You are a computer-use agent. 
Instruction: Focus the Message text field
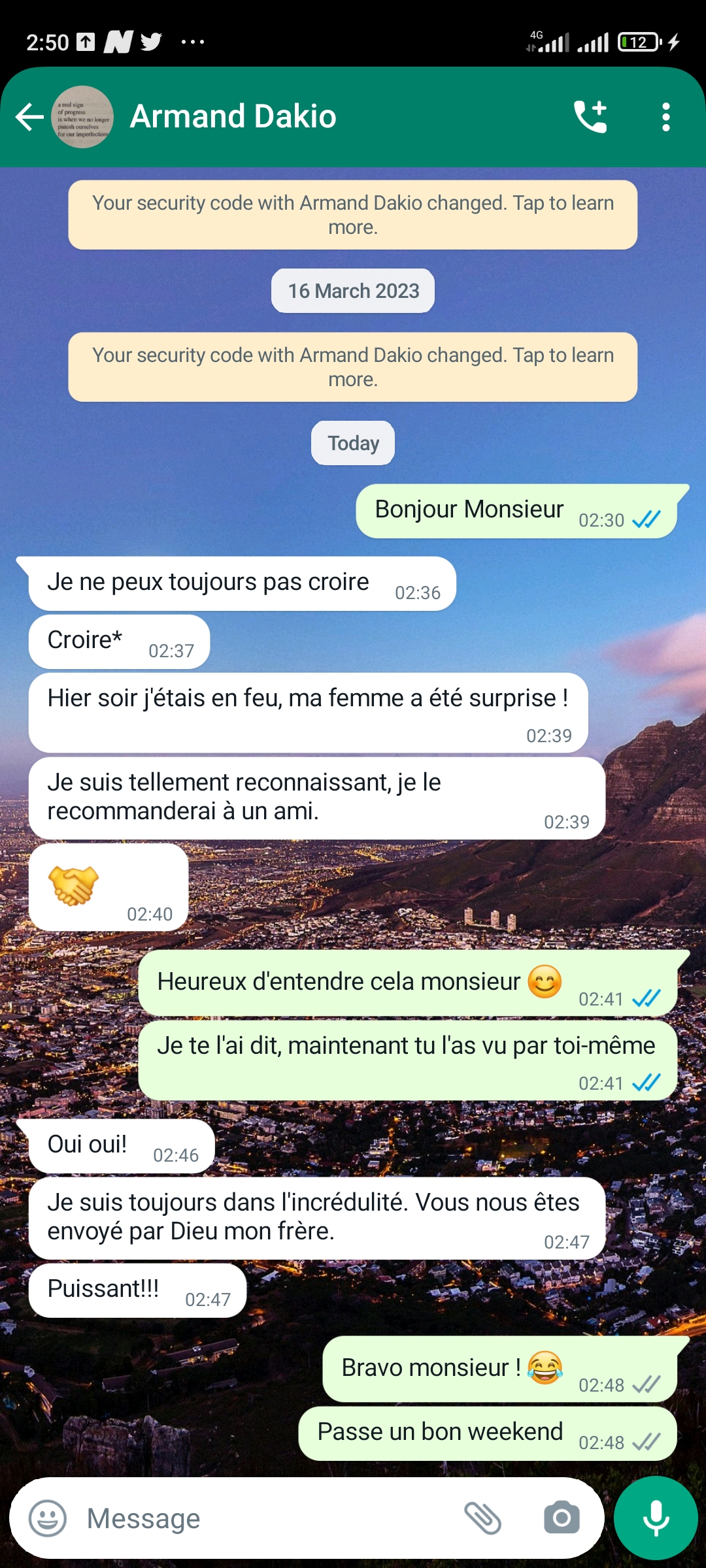click(261, 1518)
